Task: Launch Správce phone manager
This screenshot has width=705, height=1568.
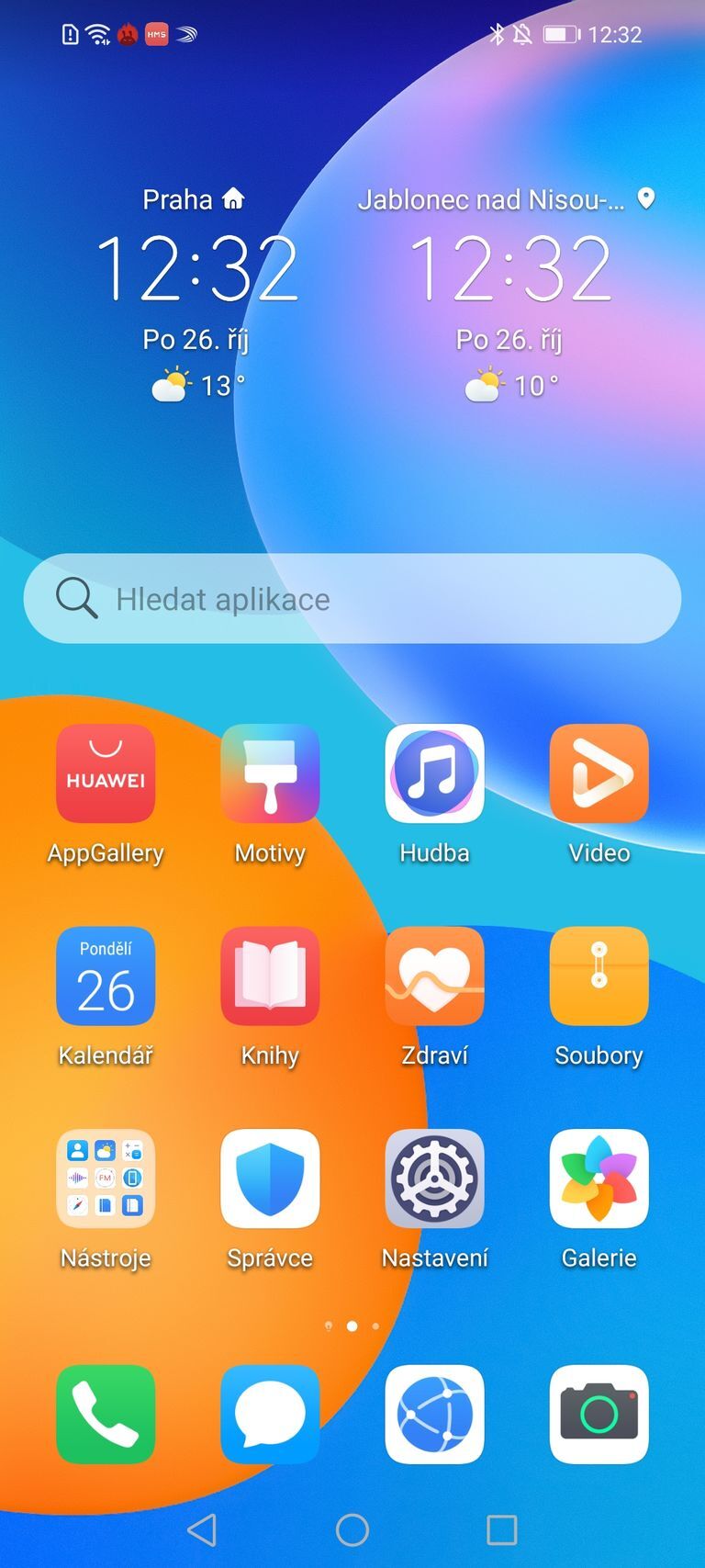Action: (x=270, y=1179)
